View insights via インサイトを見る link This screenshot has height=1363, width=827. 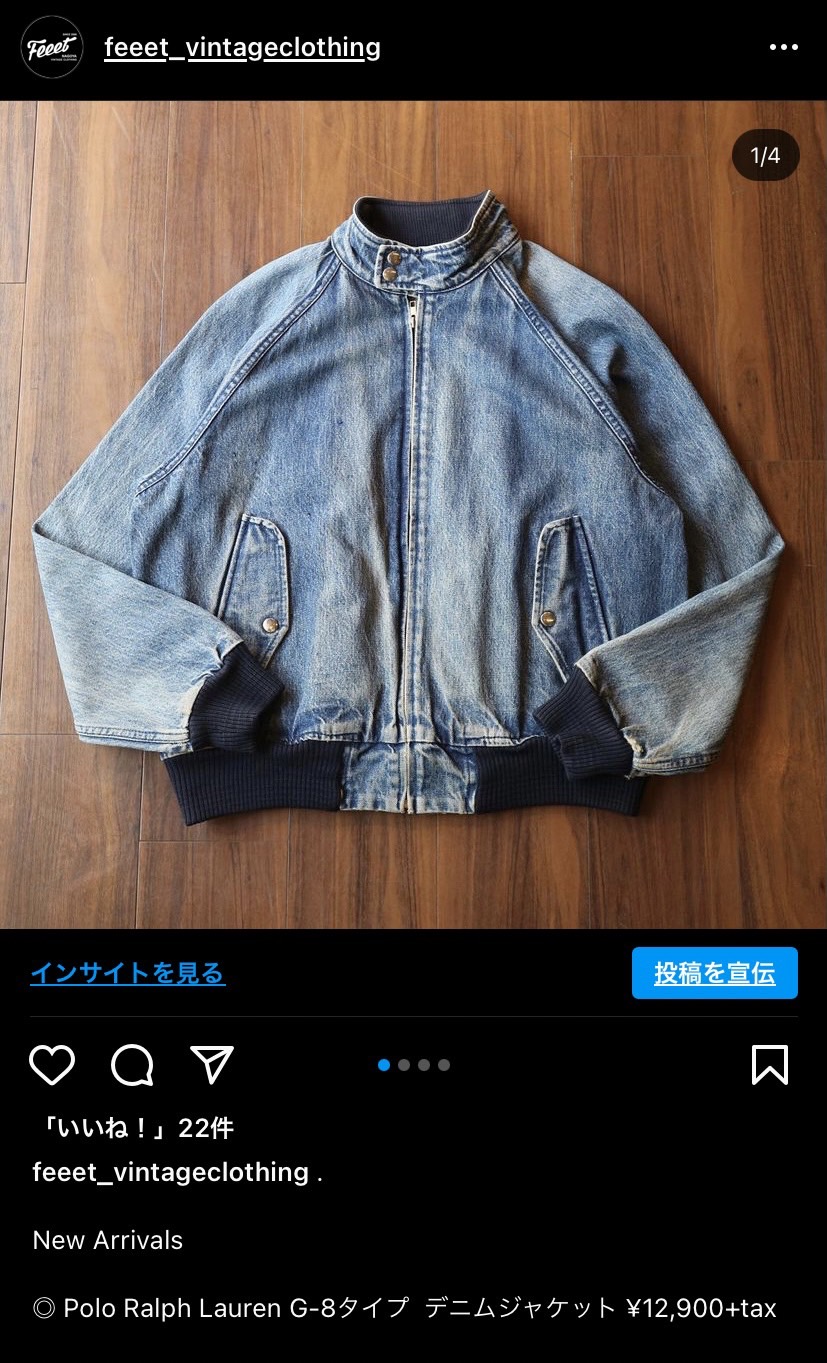[x=127, y=973]
